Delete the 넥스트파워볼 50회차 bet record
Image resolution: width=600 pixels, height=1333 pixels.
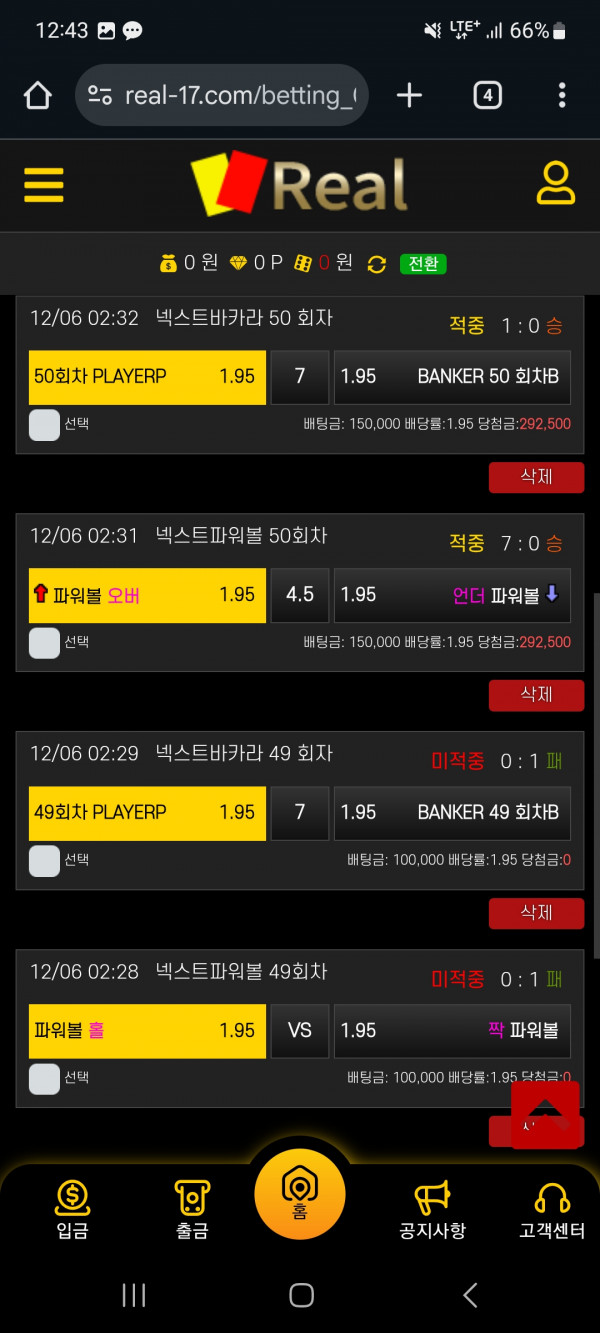pyautogui.click(x=536, y=694)
